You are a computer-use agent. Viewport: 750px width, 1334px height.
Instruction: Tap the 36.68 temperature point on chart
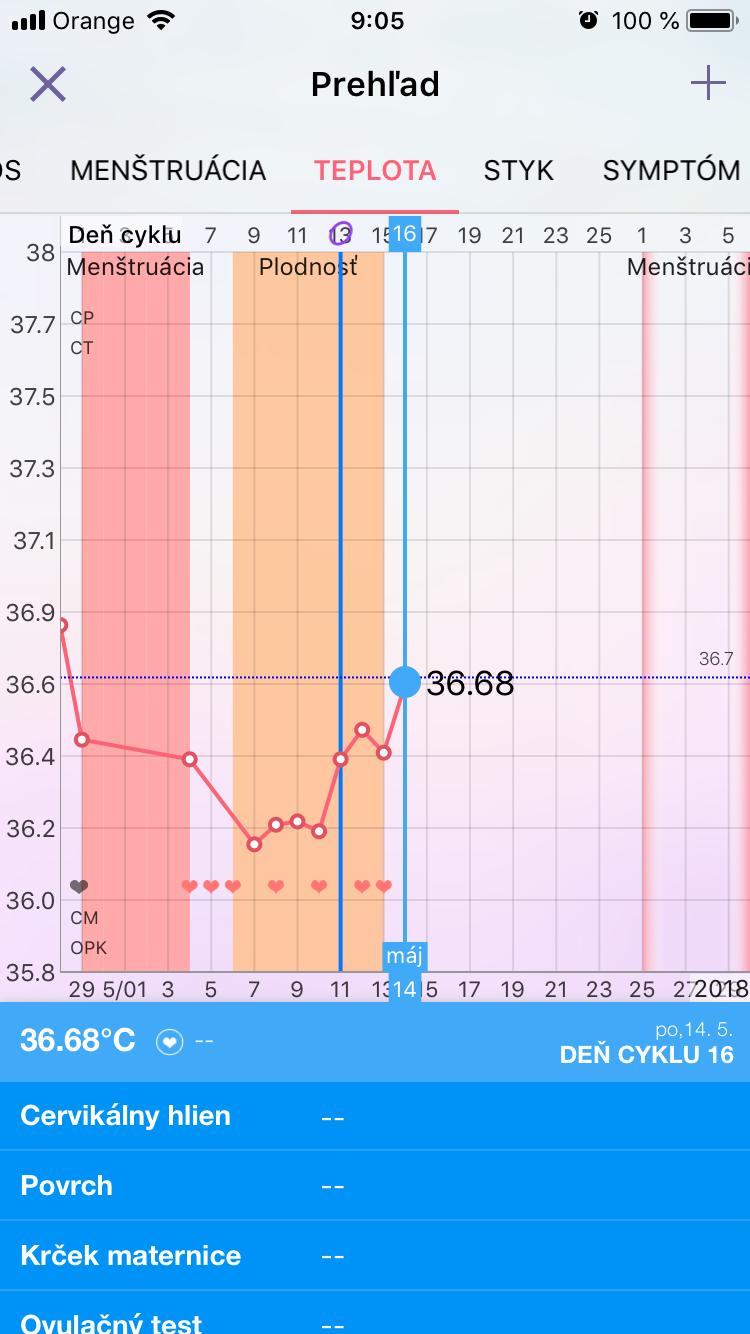tap(405, 682)
